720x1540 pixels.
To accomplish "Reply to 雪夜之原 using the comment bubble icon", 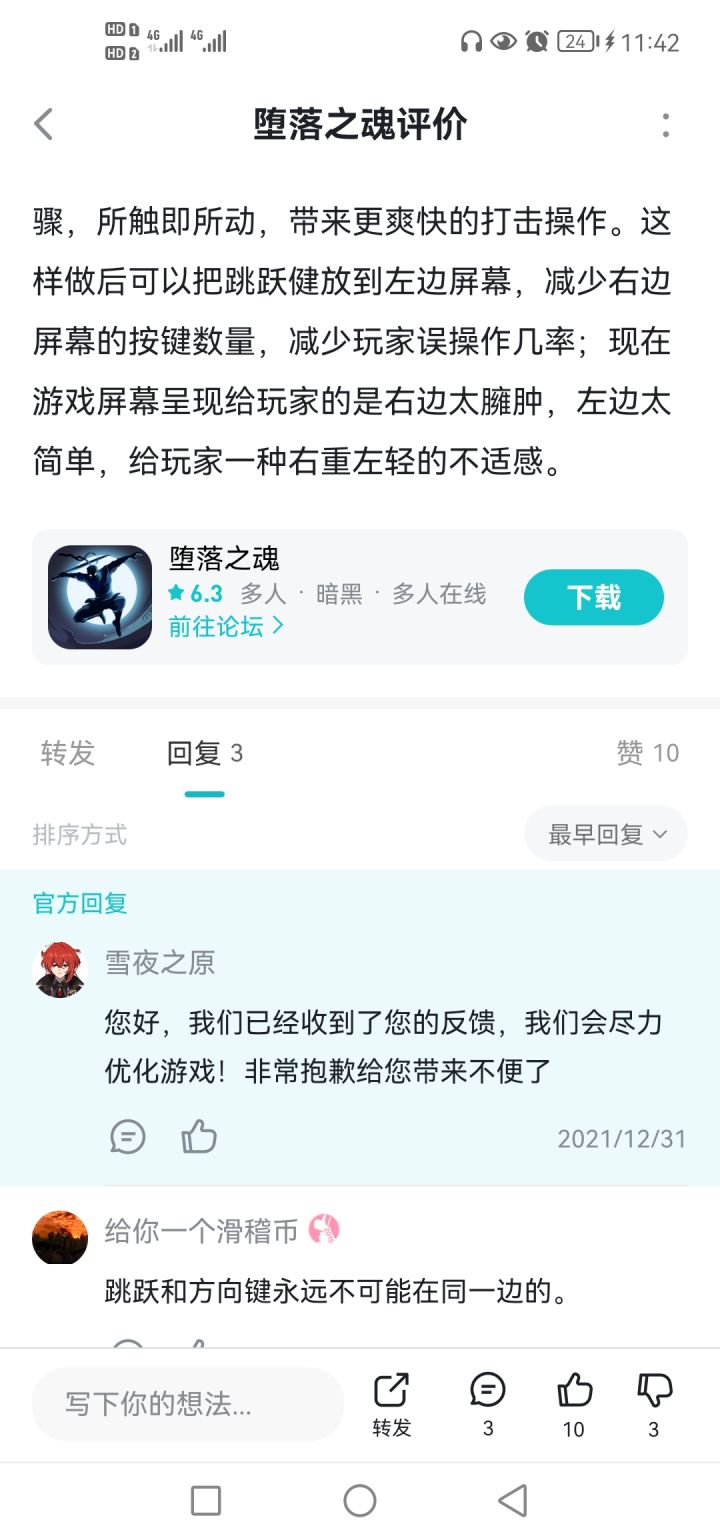I will (127, 1137).
